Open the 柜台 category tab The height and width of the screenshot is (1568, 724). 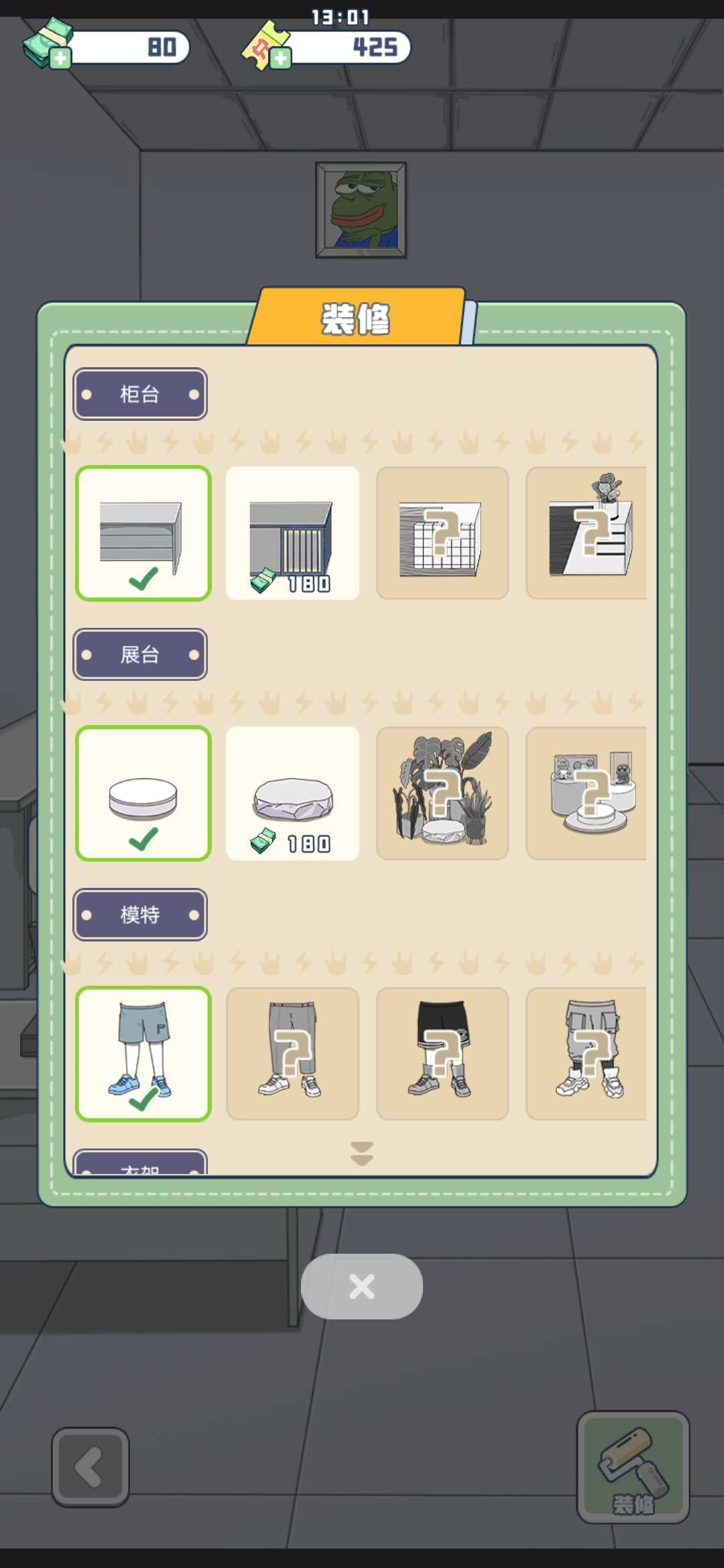tap(139, 394)
